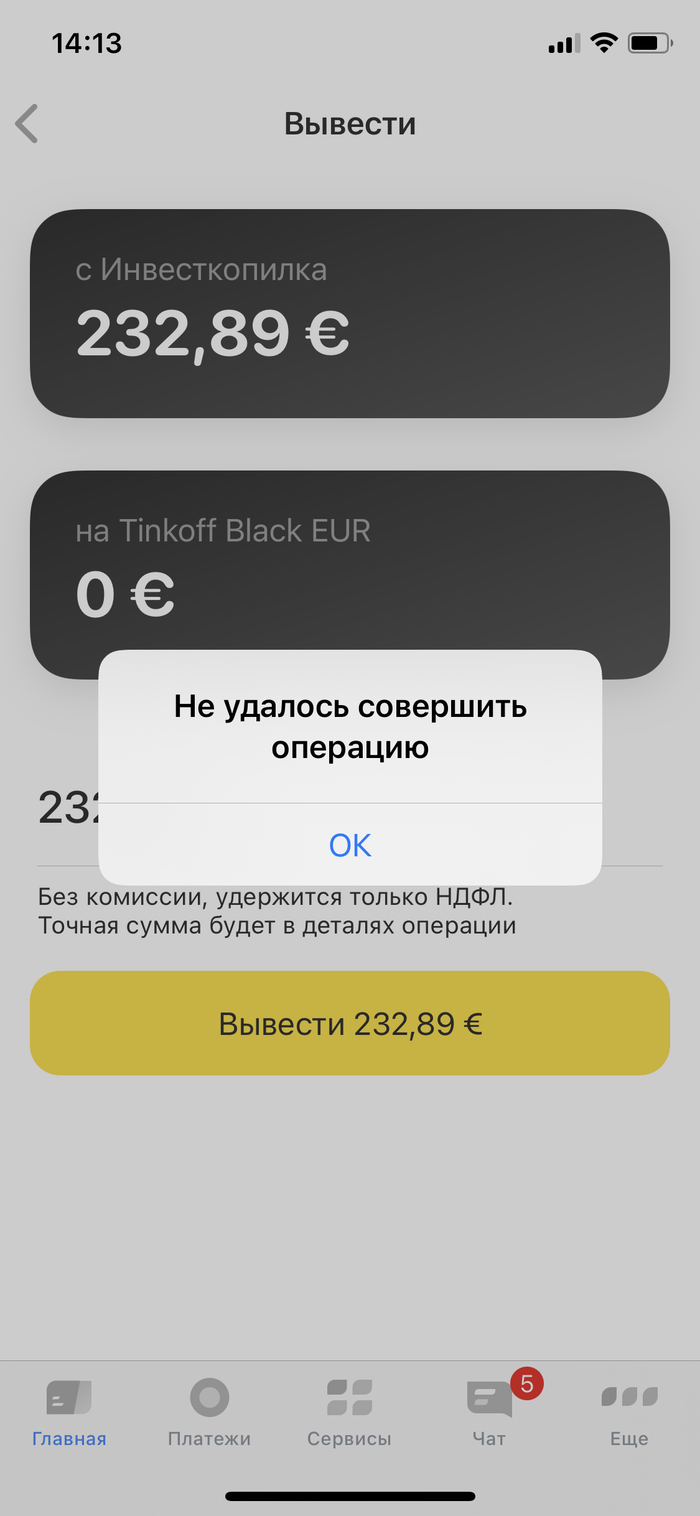Dismiss the error dialog with OK
700x1516 pixels.
(x=350, y=845)
